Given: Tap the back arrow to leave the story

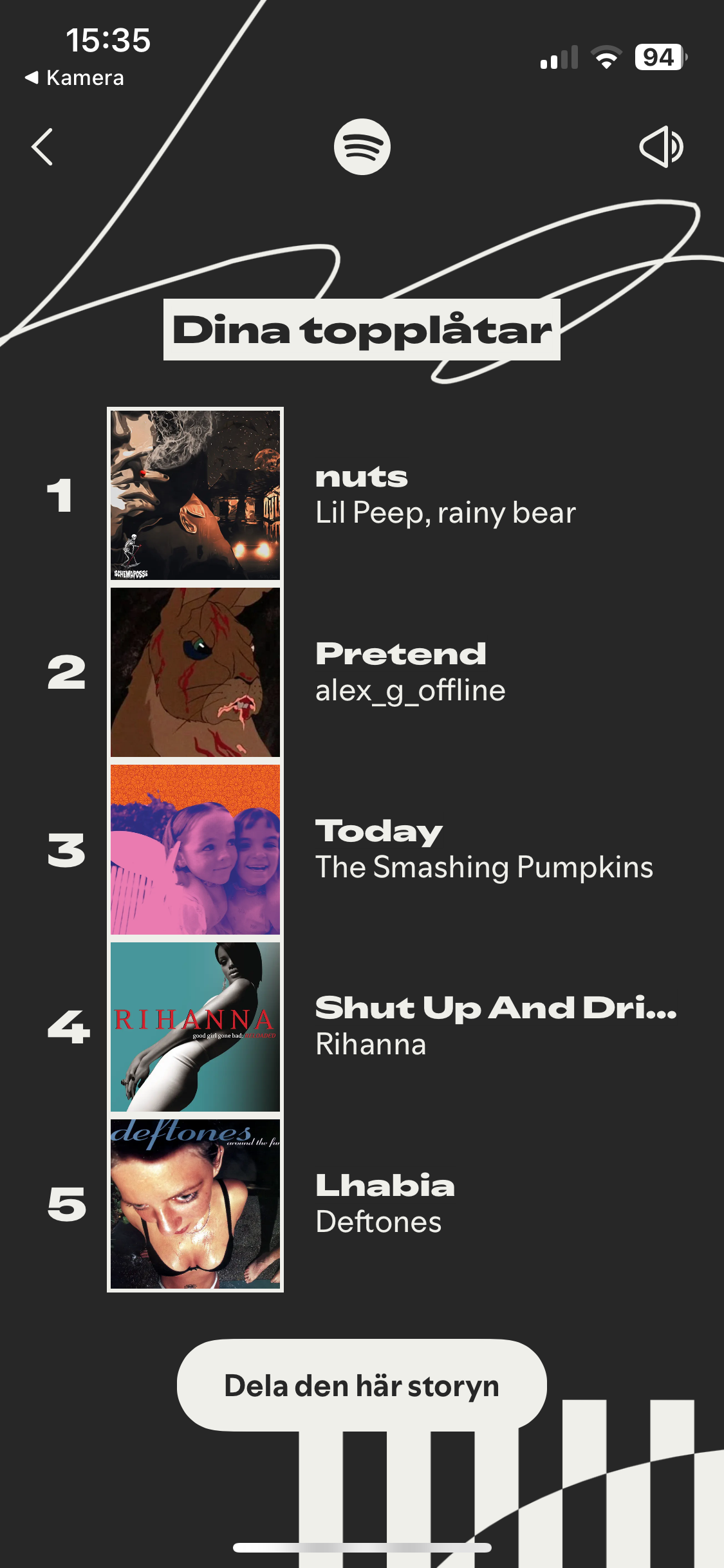Looking at the screenshot, I should pyautogui.click(x=42, y=147).
